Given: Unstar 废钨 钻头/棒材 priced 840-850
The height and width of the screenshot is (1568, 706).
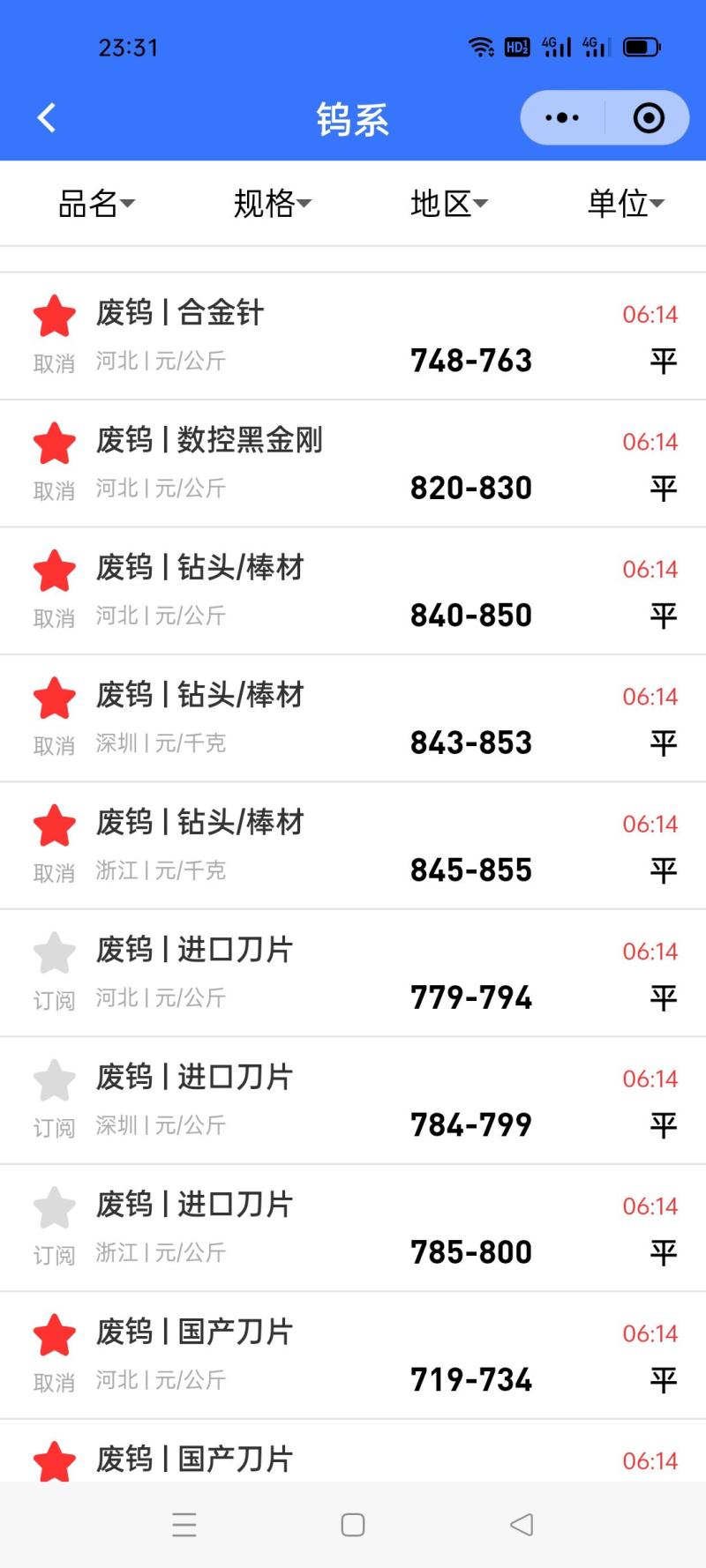Looking at the screenshot, I should (55, 571).
